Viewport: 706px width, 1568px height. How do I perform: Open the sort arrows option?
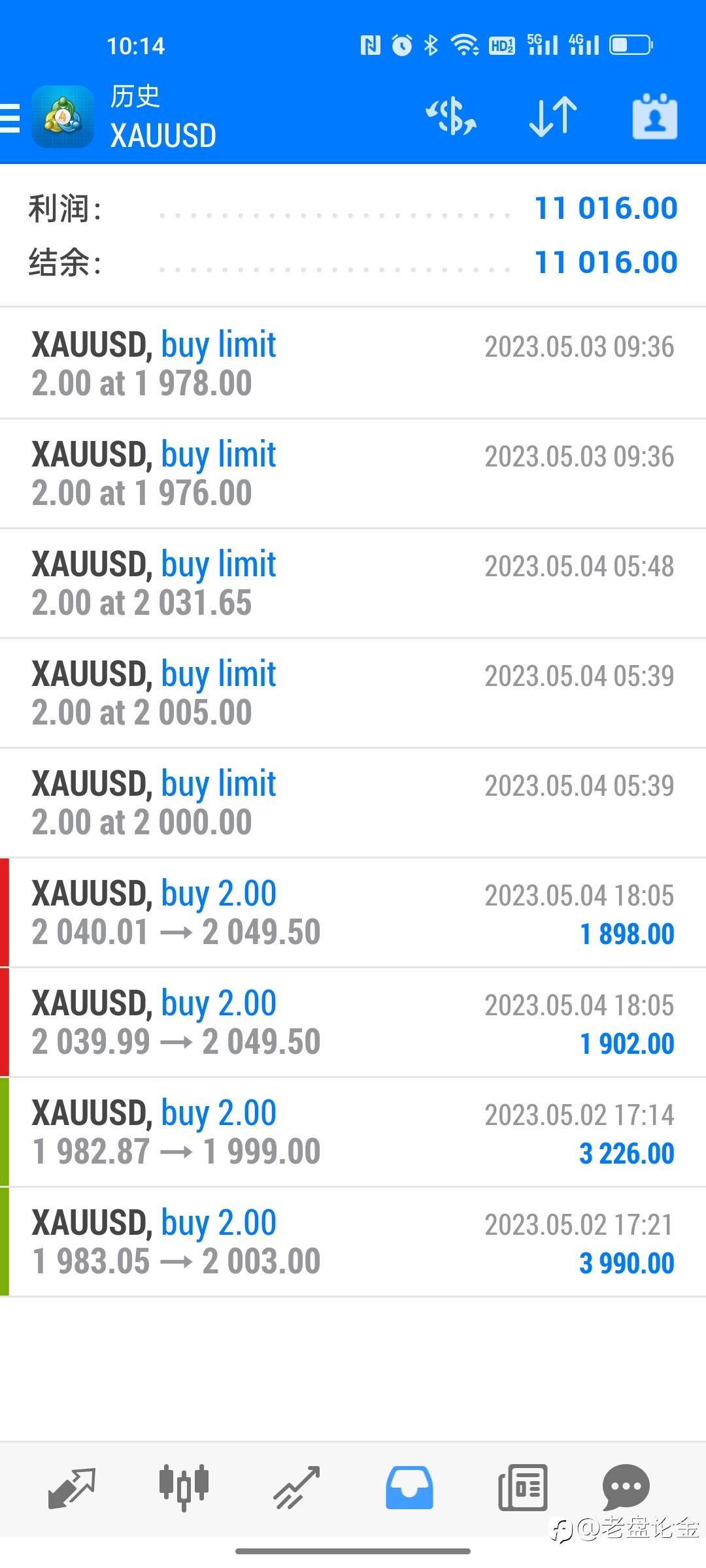coord(553,116)
